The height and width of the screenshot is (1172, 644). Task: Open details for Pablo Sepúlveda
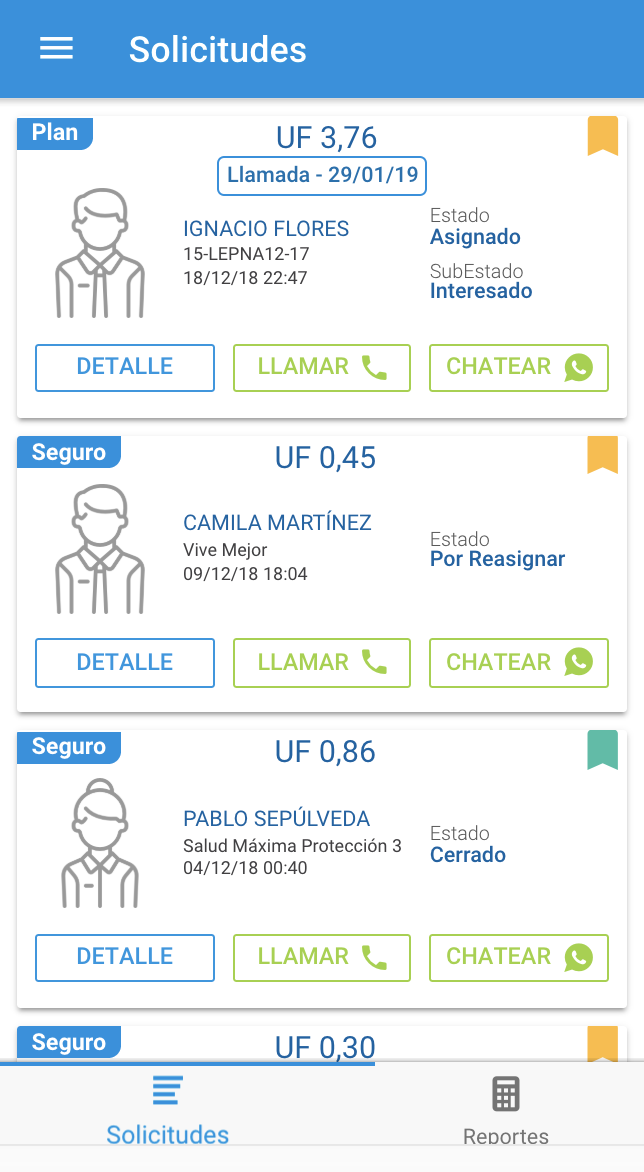click(x=125, y=957)
